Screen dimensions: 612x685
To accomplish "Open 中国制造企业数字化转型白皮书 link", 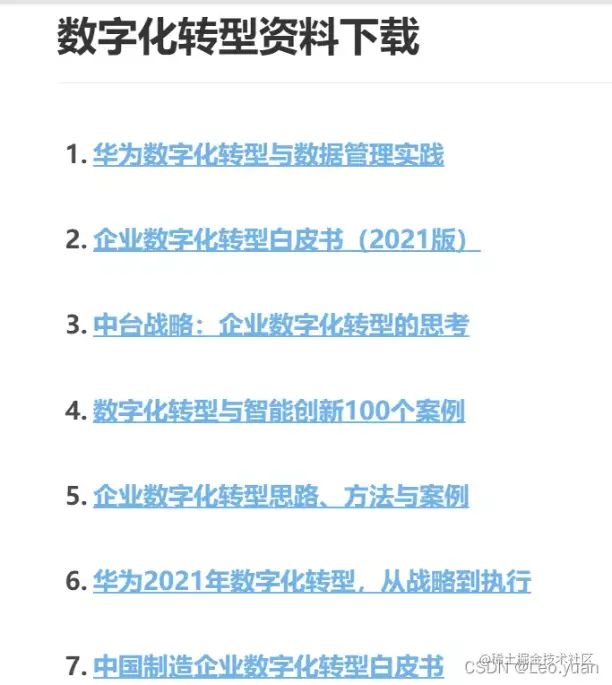I will point(268,666).
